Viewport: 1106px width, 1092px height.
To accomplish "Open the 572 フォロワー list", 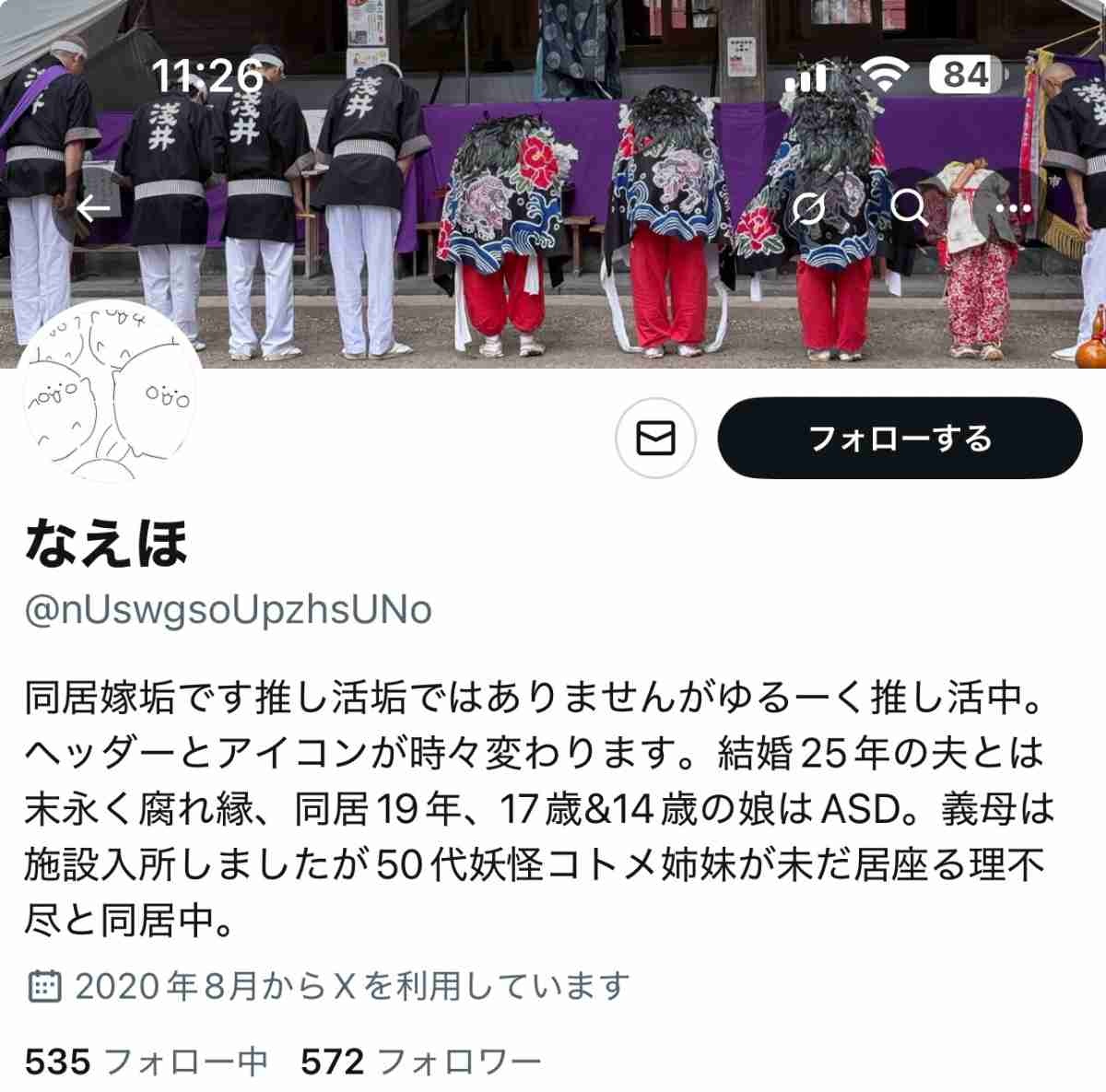I will 420,1062.
